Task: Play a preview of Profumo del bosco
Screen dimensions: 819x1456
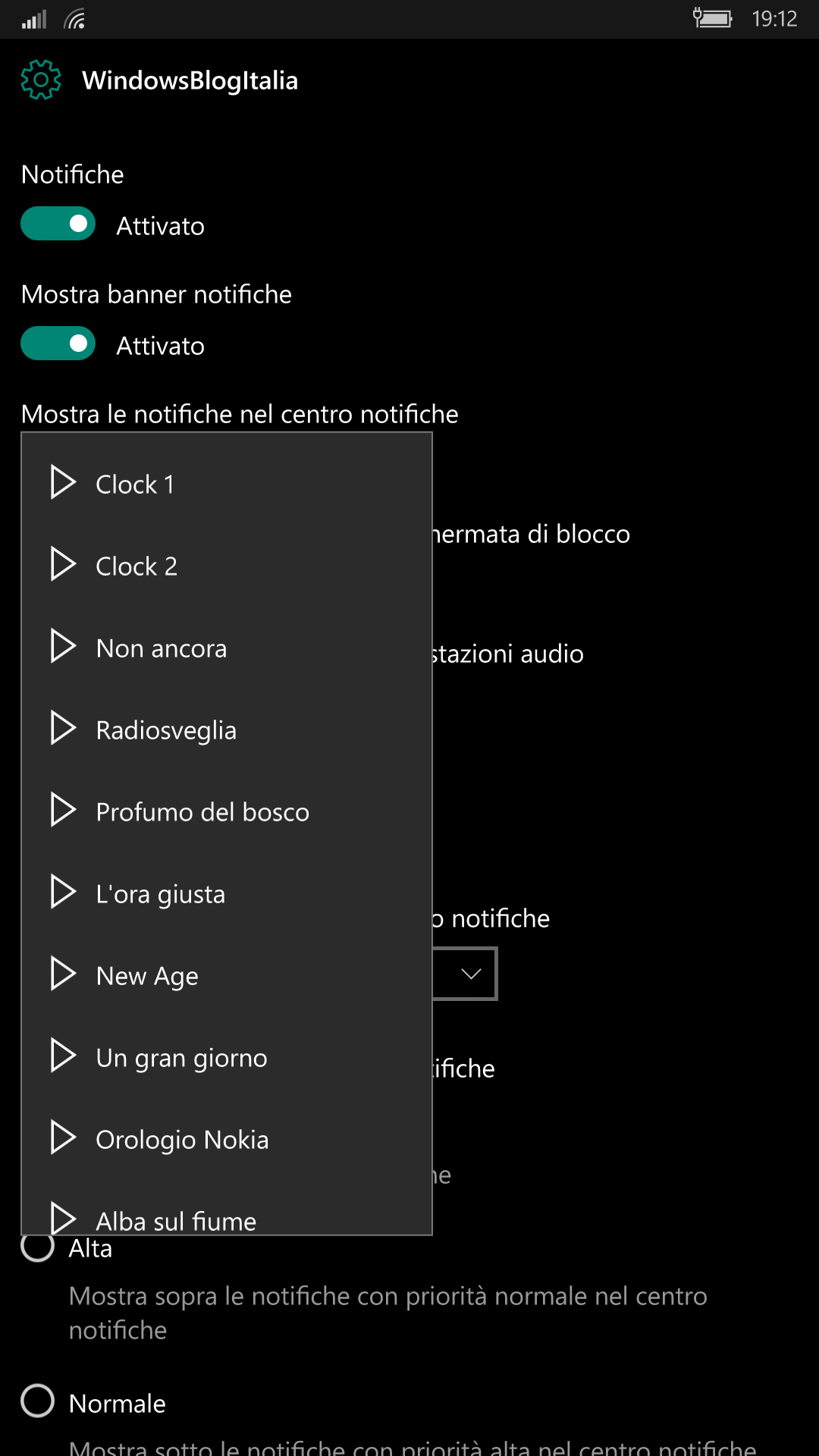Action: [63, 810]
